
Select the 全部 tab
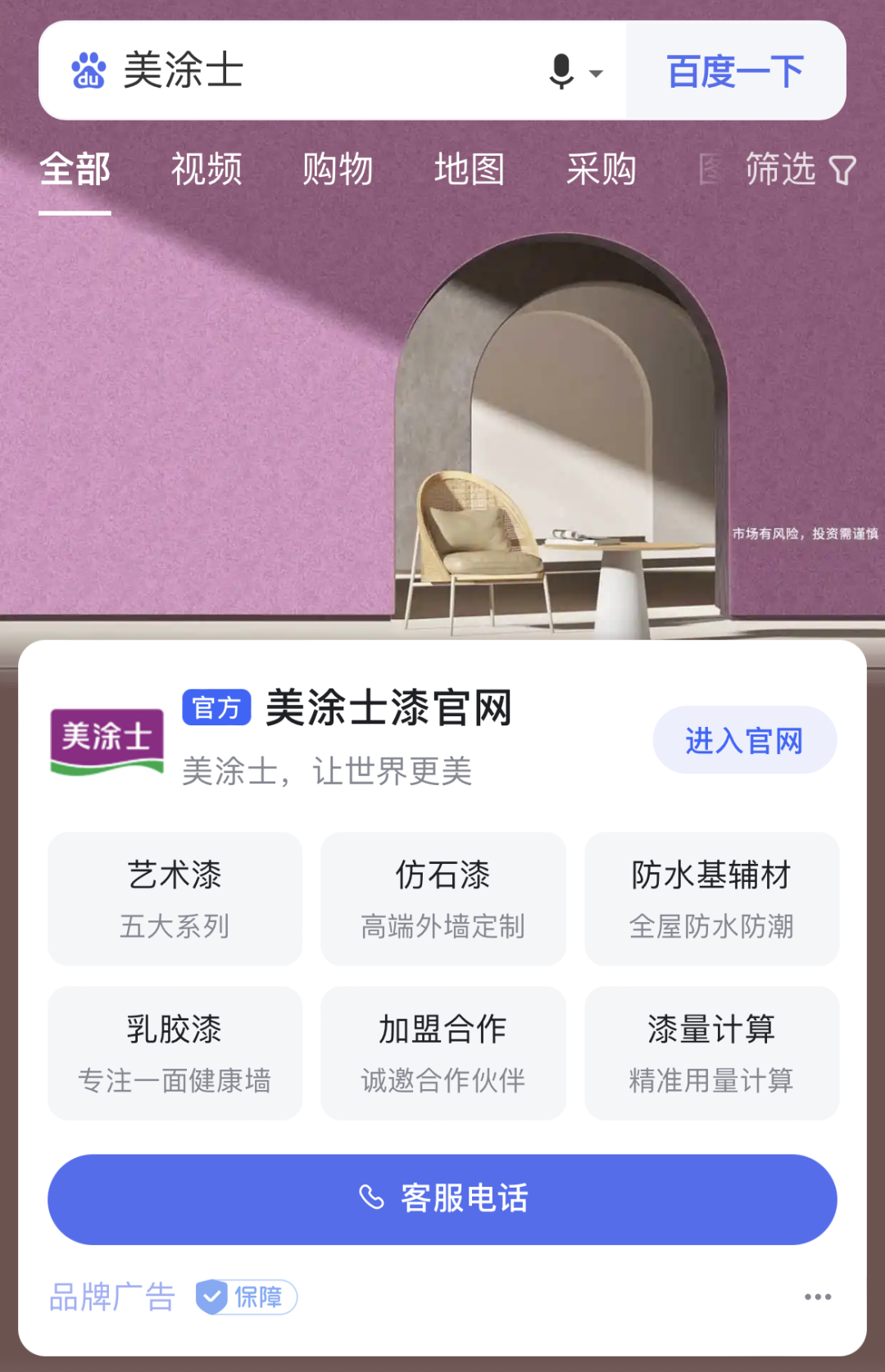click(75, 170)
